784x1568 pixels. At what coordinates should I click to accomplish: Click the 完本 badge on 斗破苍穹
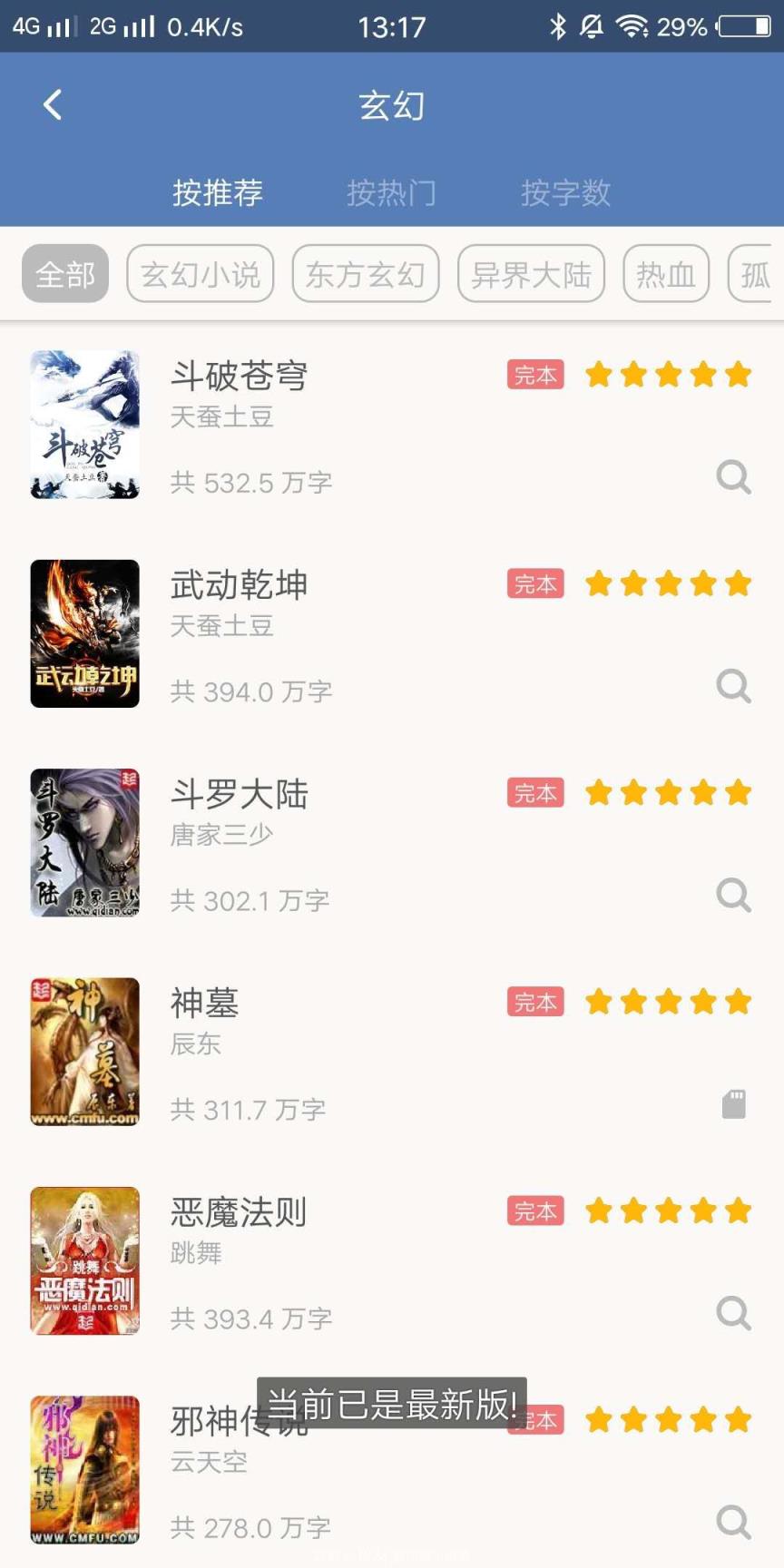click(535, 375)
